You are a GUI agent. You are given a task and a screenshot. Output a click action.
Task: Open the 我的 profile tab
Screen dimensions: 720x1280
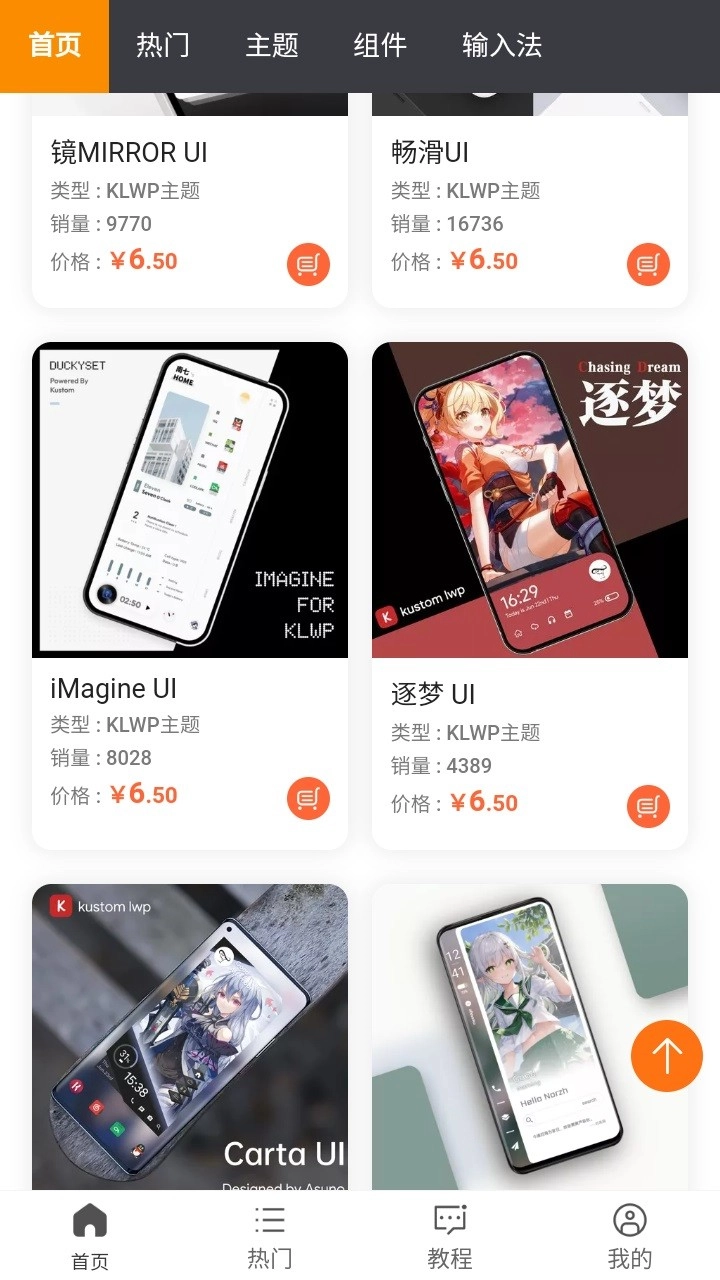(630, 1236)
